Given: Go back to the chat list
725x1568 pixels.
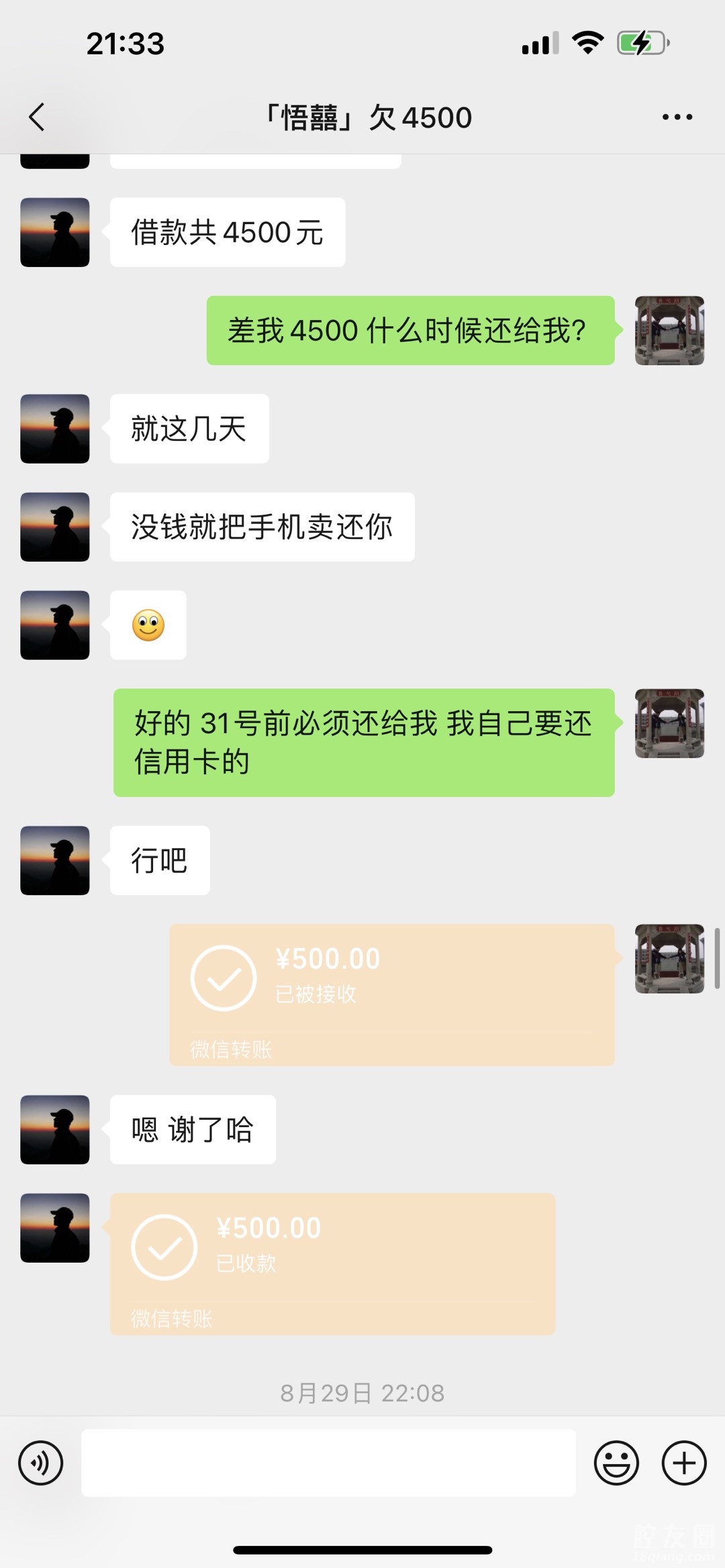Looking at the screenshot, I should click(x=38, y=117).
